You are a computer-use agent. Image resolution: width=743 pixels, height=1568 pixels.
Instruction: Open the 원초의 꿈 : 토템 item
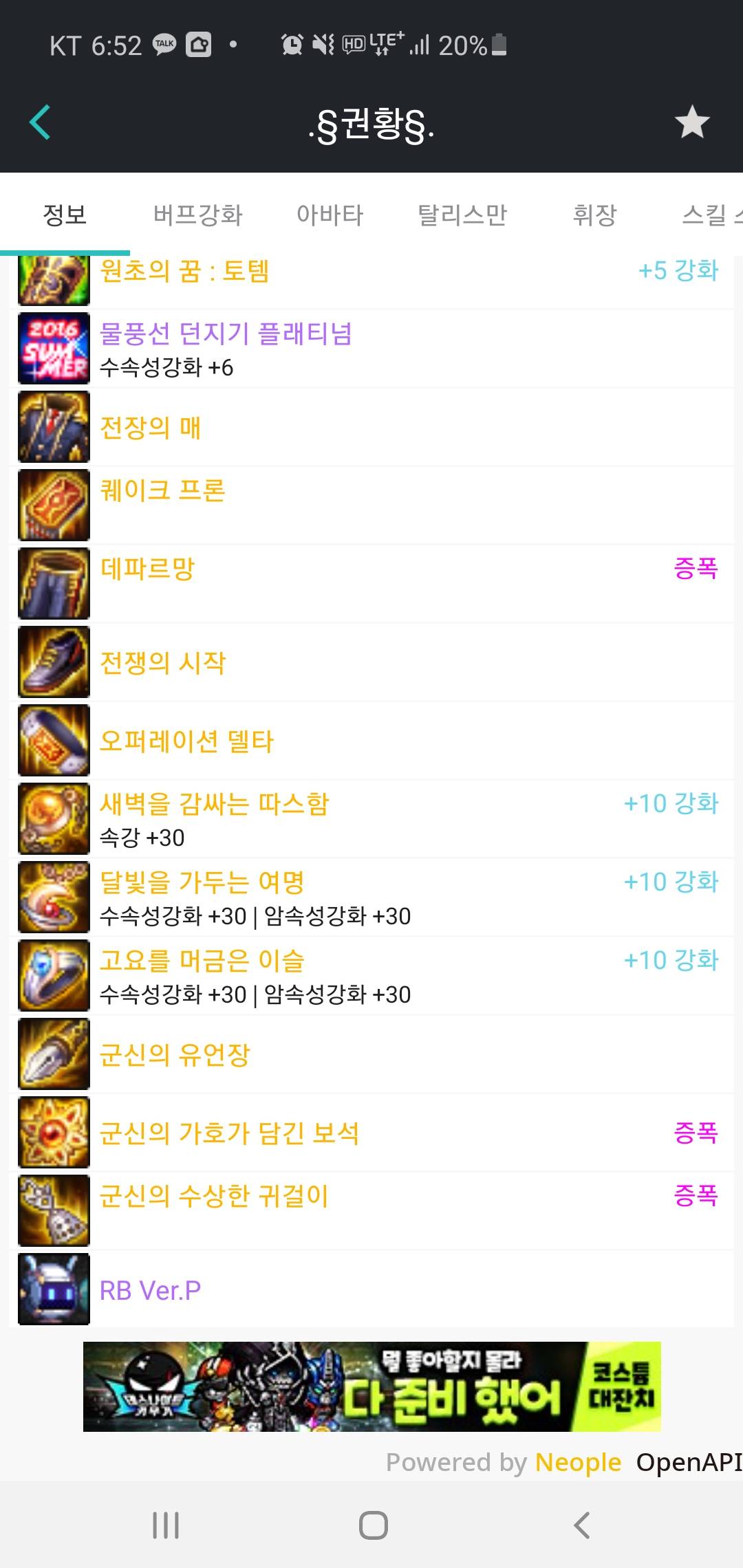pos(184,271)
